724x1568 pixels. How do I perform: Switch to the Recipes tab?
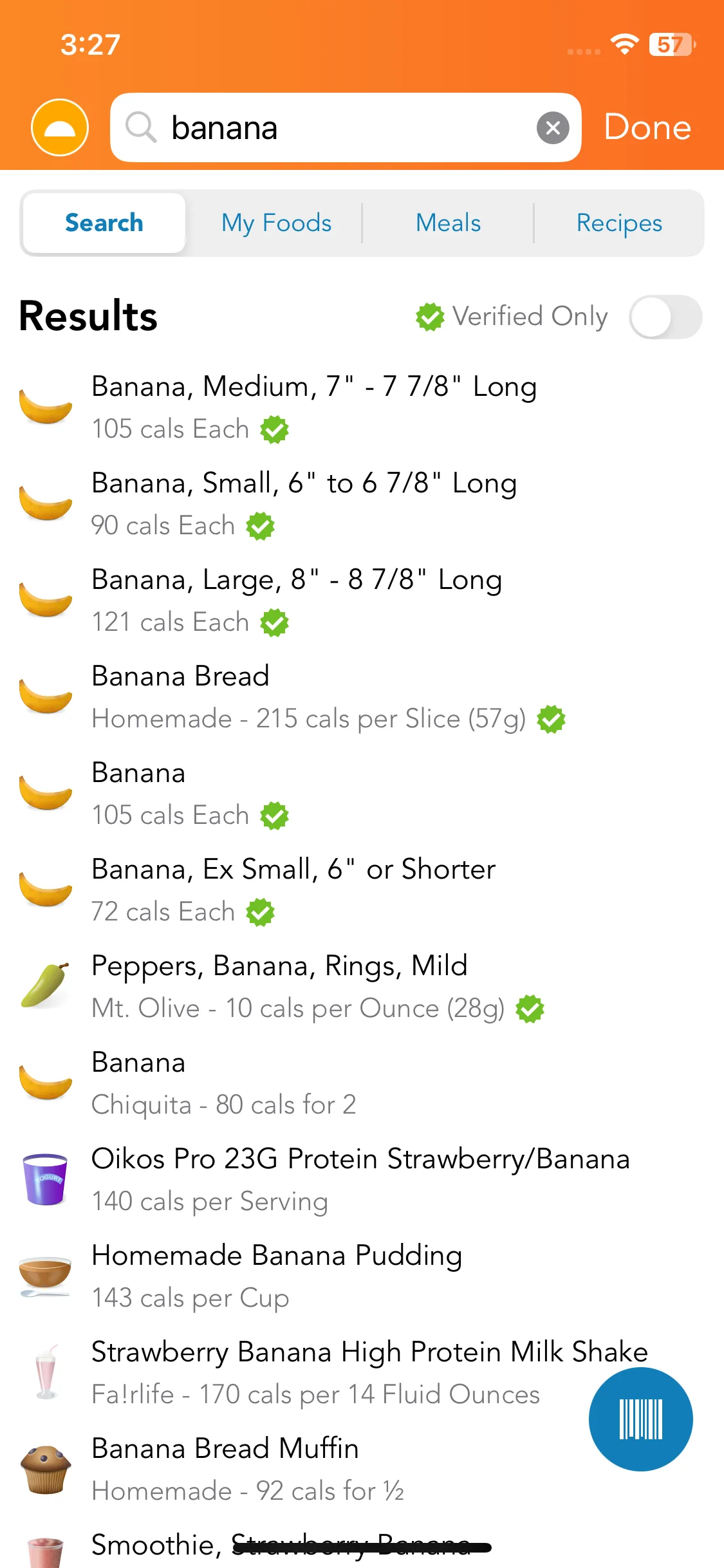(x=619, y=223)
